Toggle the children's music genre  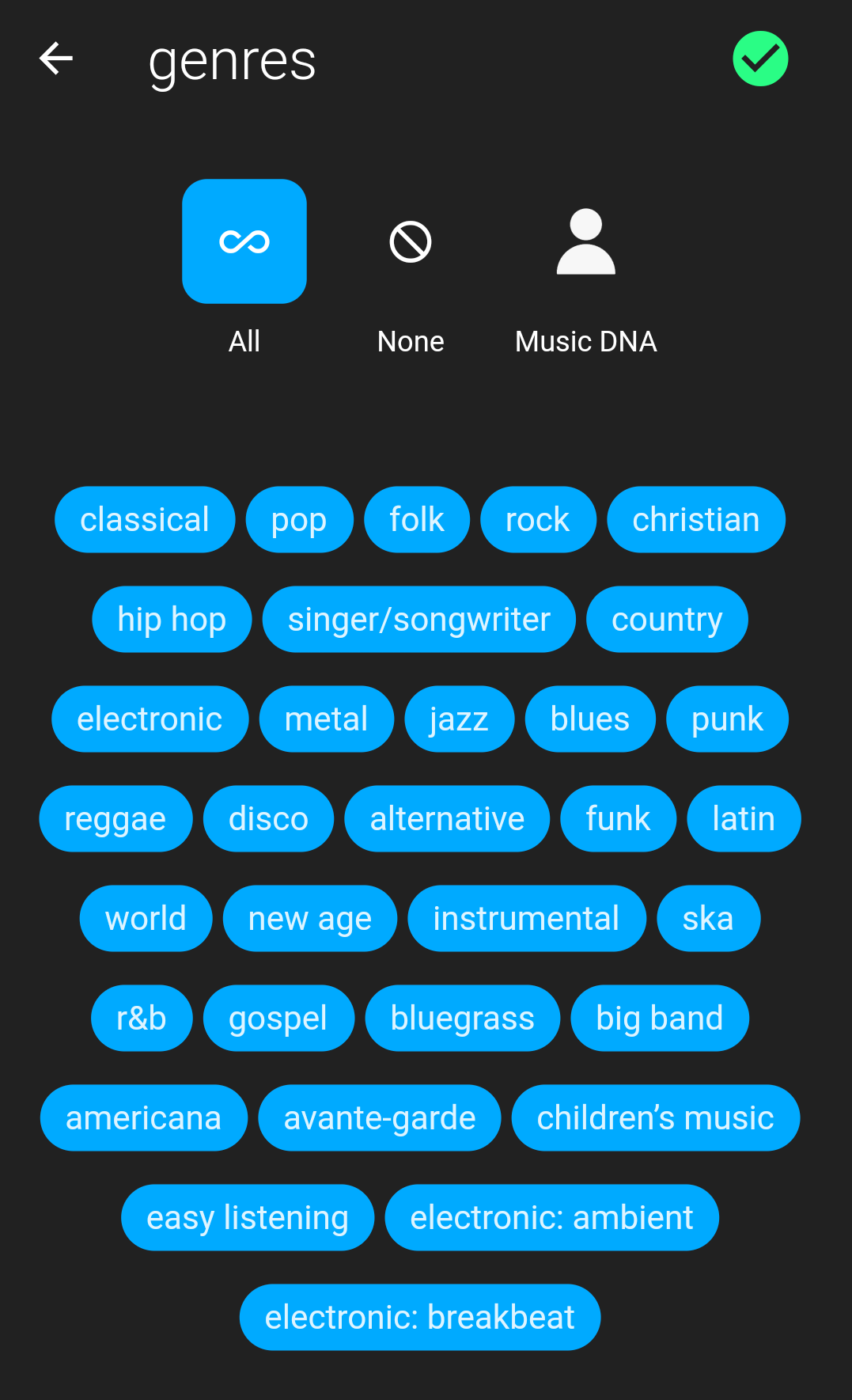[x=655, y=1118]
